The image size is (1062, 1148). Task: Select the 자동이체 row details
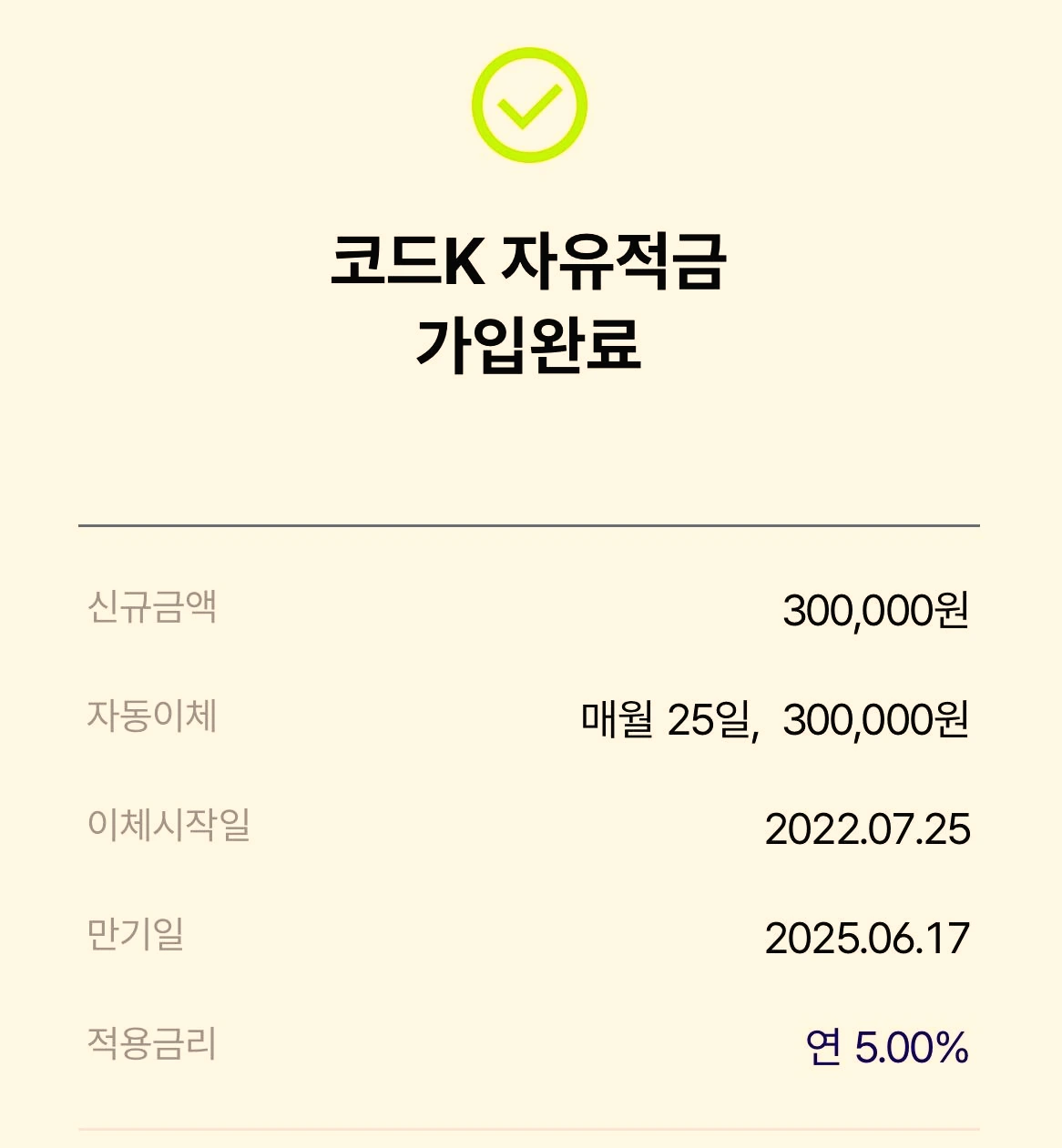pos(531,719)
